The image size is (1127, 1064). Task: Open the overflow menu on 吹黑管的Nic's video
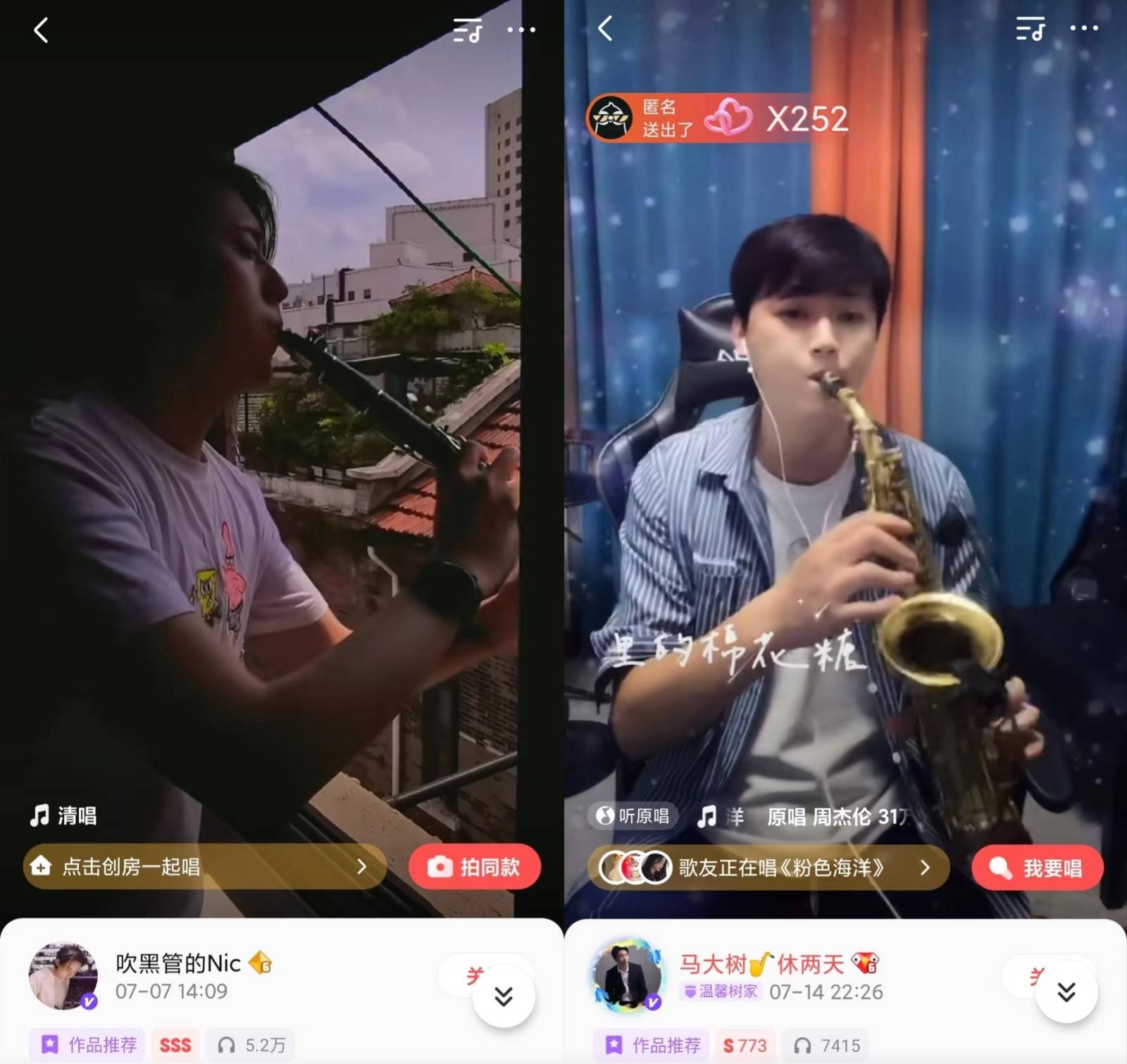(x=521, y=30)
